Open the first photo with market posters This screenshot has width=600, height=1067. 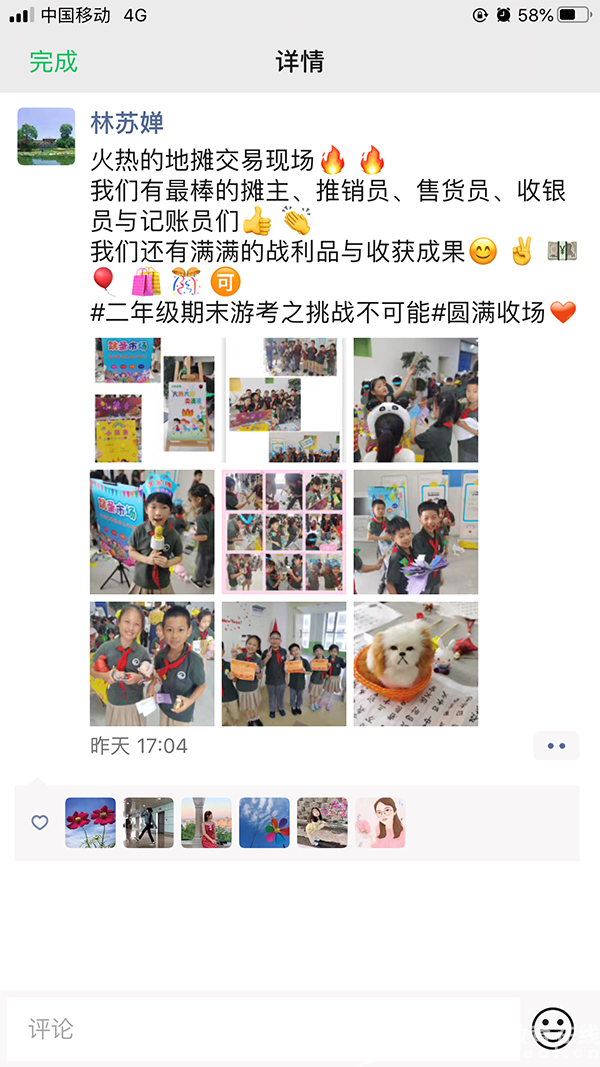tap(152, 400)
